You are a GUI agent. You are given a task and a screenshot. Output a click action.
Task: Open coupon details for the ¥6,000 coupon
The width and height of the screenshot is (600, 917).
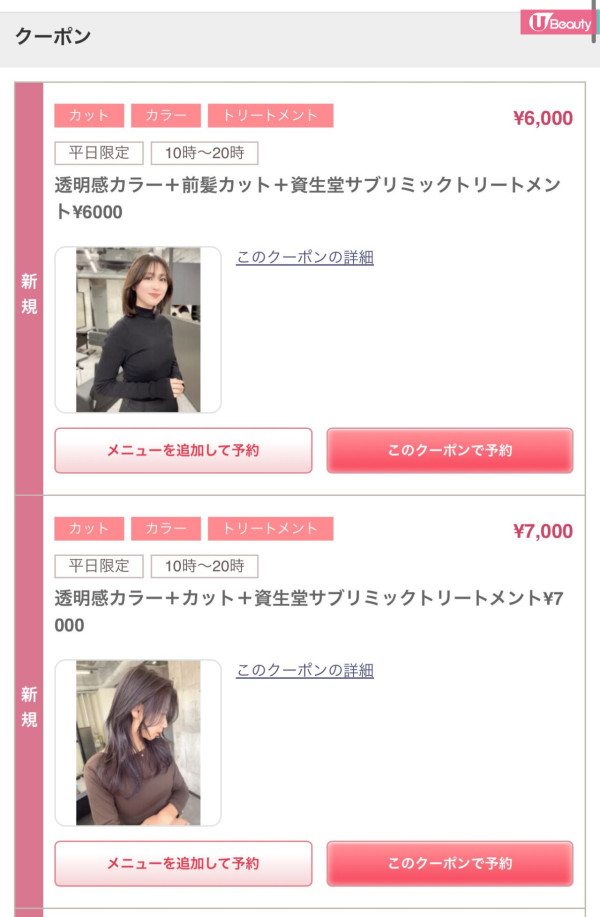coord(304,258)
